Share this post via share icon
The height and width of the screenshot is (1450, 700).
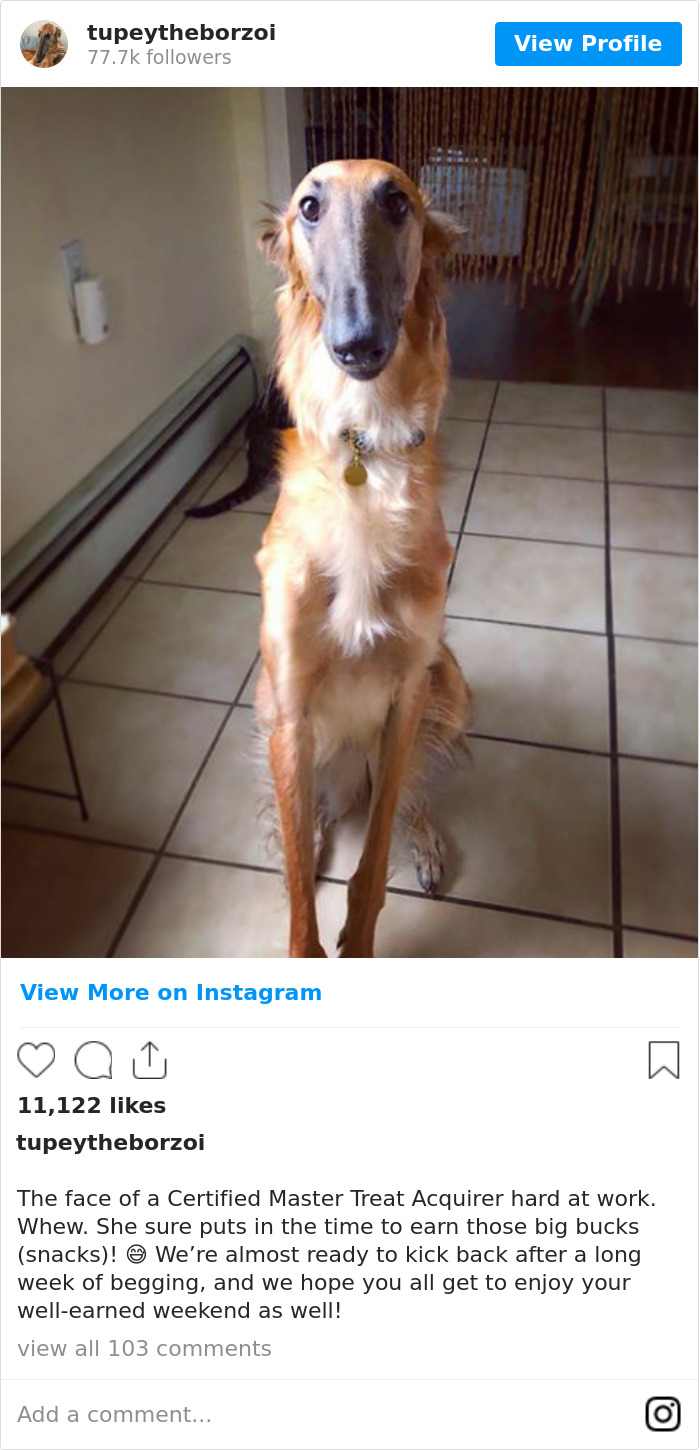point(149,1060)
